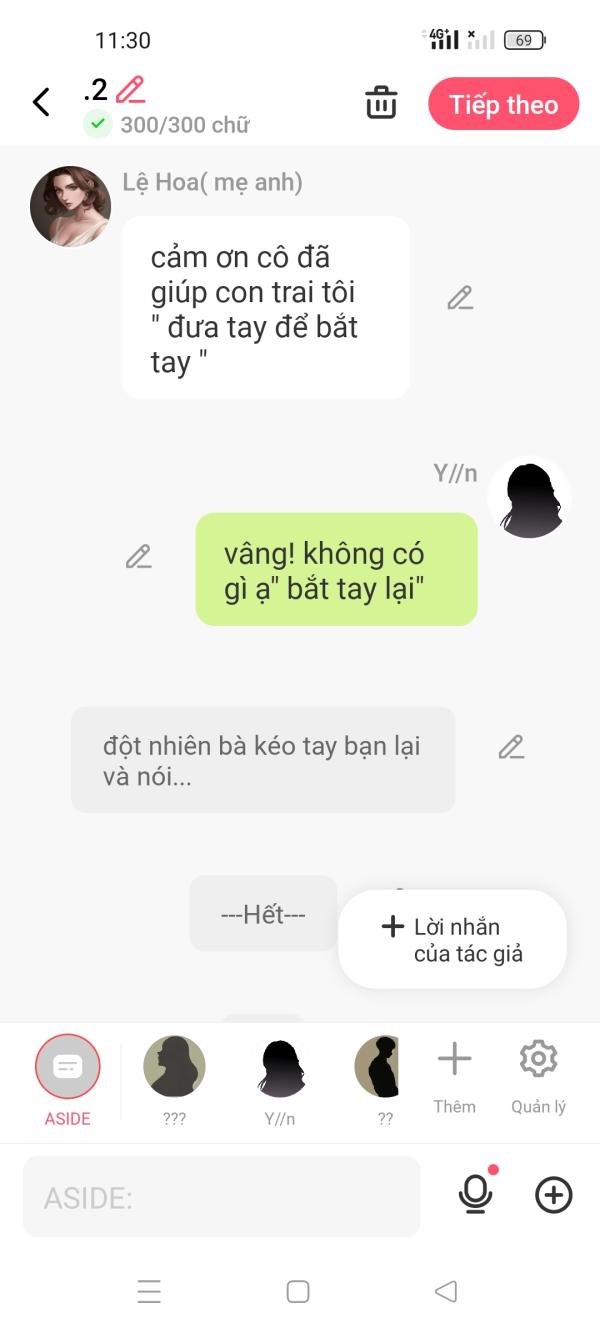Go back using the top-left arrow

(41, 102)
